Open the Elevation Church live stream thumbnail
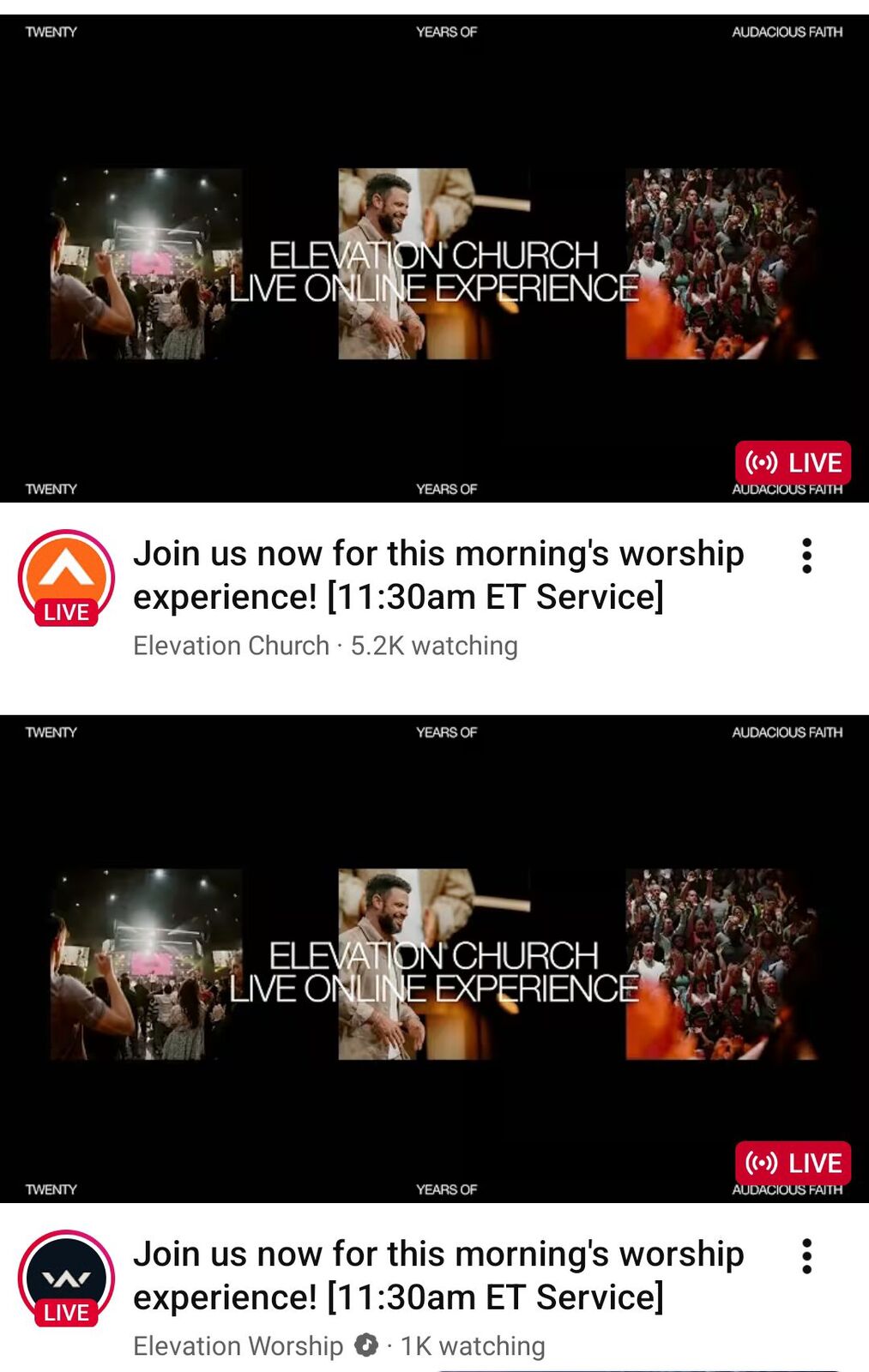This screenshot has width=869, height=1372. [434, 258]
